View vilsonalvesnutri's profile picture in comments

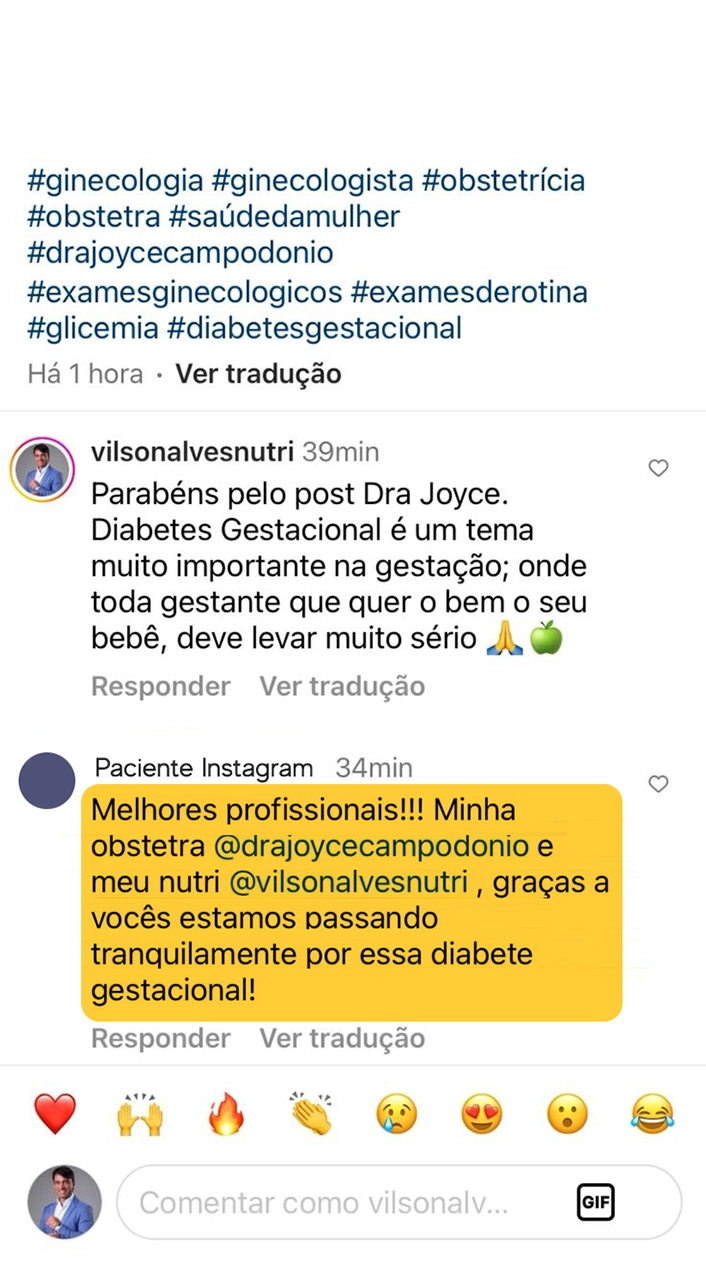point(43,468)
